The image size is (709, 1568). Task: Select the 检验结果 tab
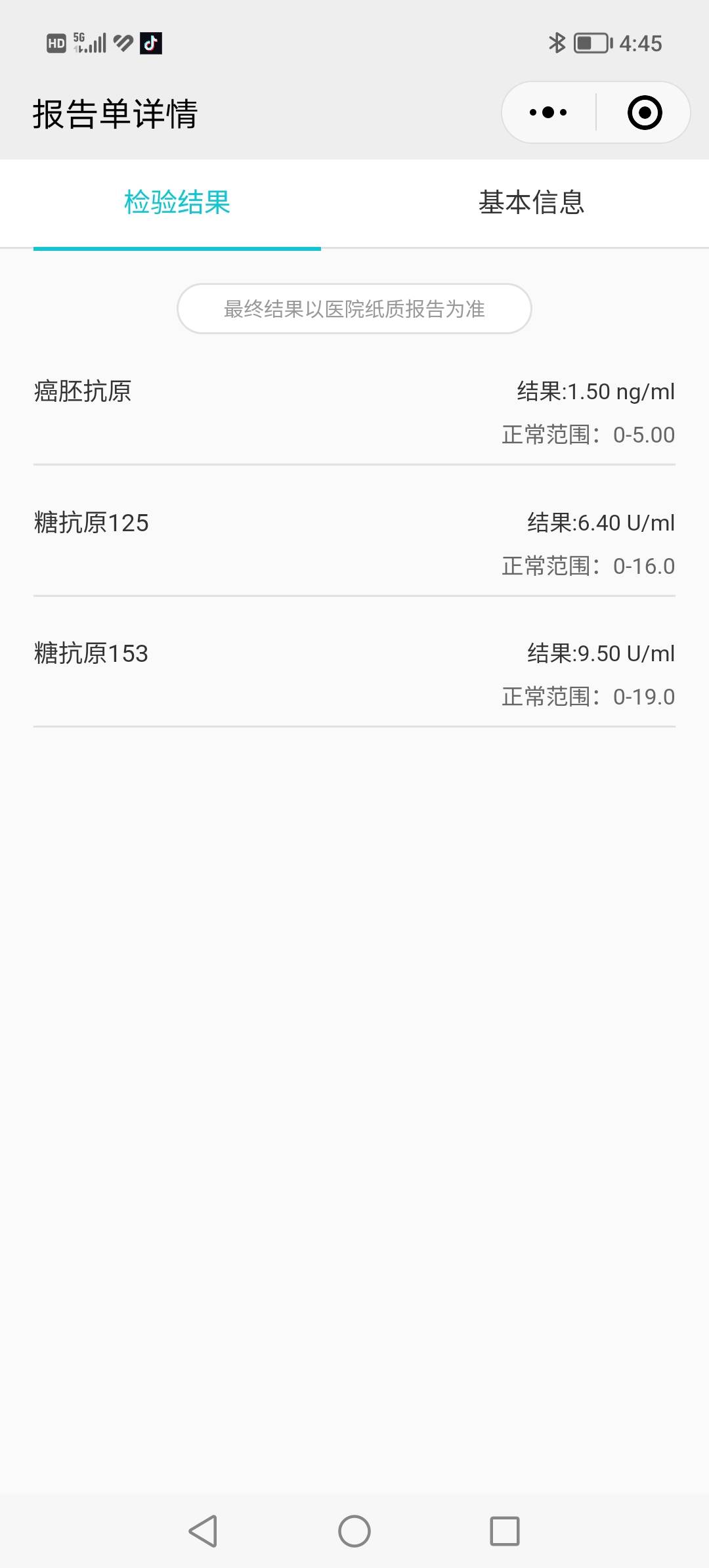tap(176, 204)
